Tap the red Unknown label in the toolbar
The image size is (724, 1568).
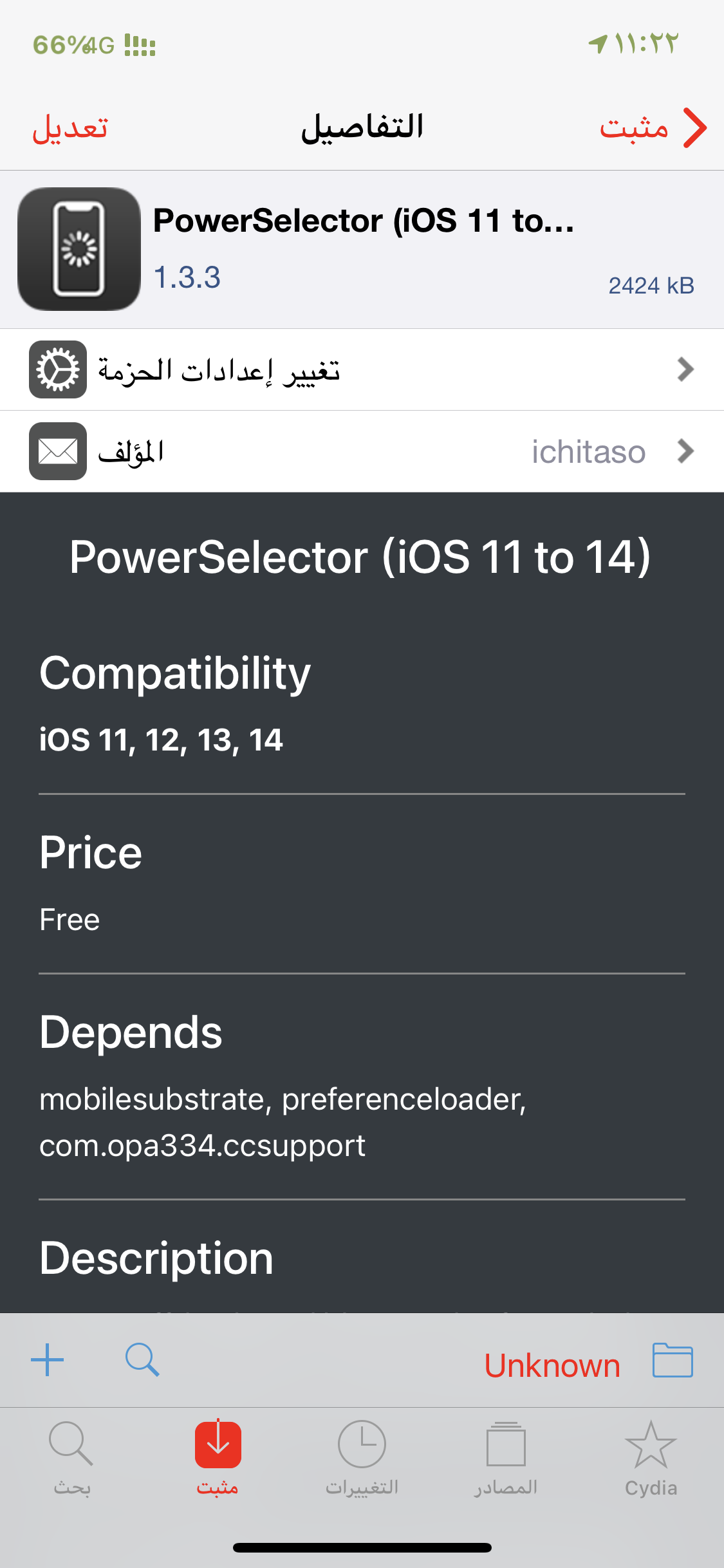(x=552, y=1365)
